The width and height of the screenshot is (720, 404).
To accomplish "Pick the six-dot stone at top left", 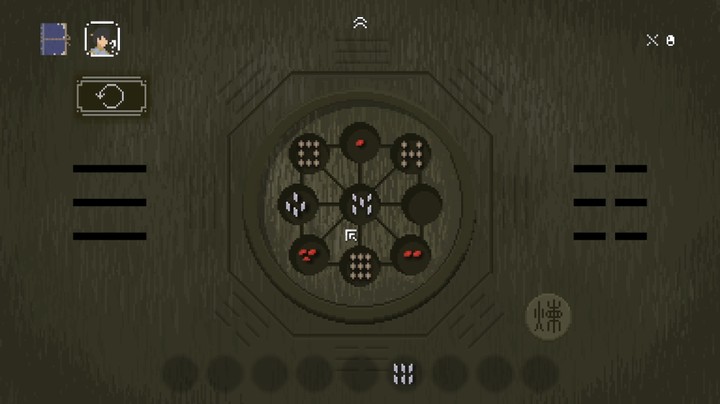I will pyautogui.click(x=309, y=153).
